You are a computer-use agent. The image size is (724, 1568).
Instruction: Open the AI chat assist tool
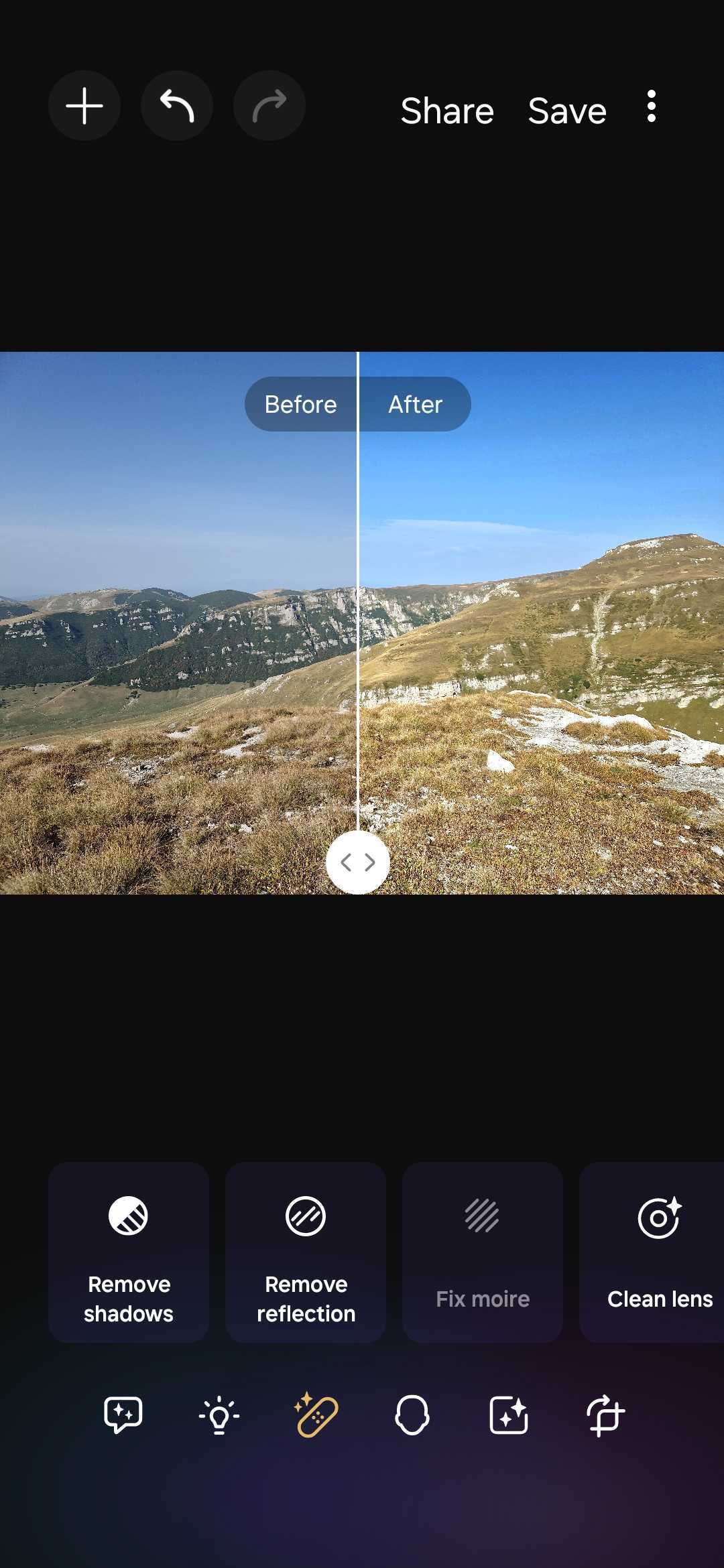point(123,1415)
